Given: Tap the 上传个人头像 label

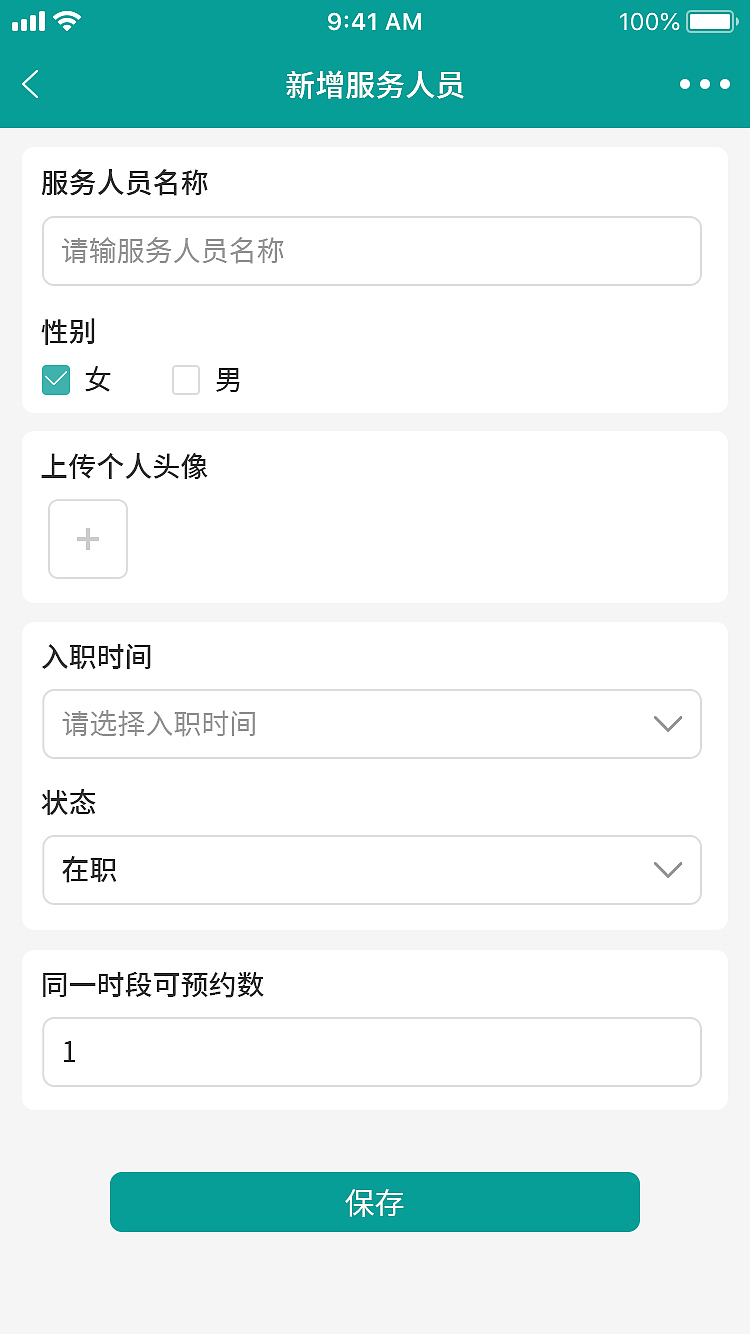Looking at the screenshot, I should click(x=123, y=467).
